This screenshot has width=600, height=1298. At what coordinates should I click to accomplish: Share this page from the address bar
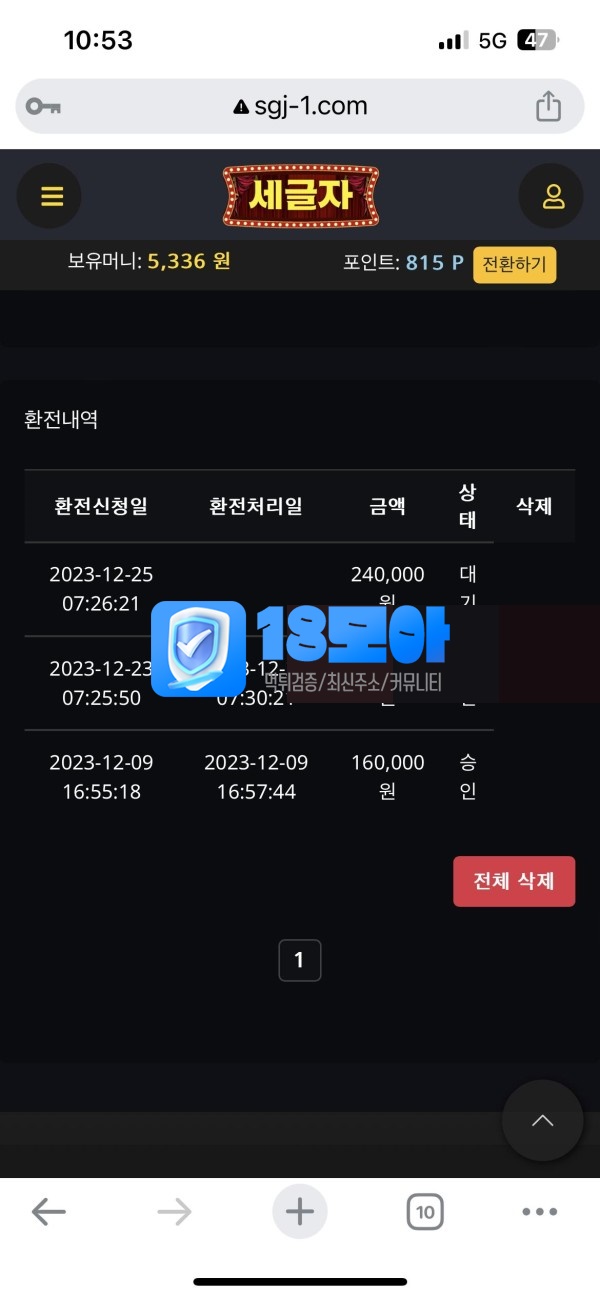(548, 106)
